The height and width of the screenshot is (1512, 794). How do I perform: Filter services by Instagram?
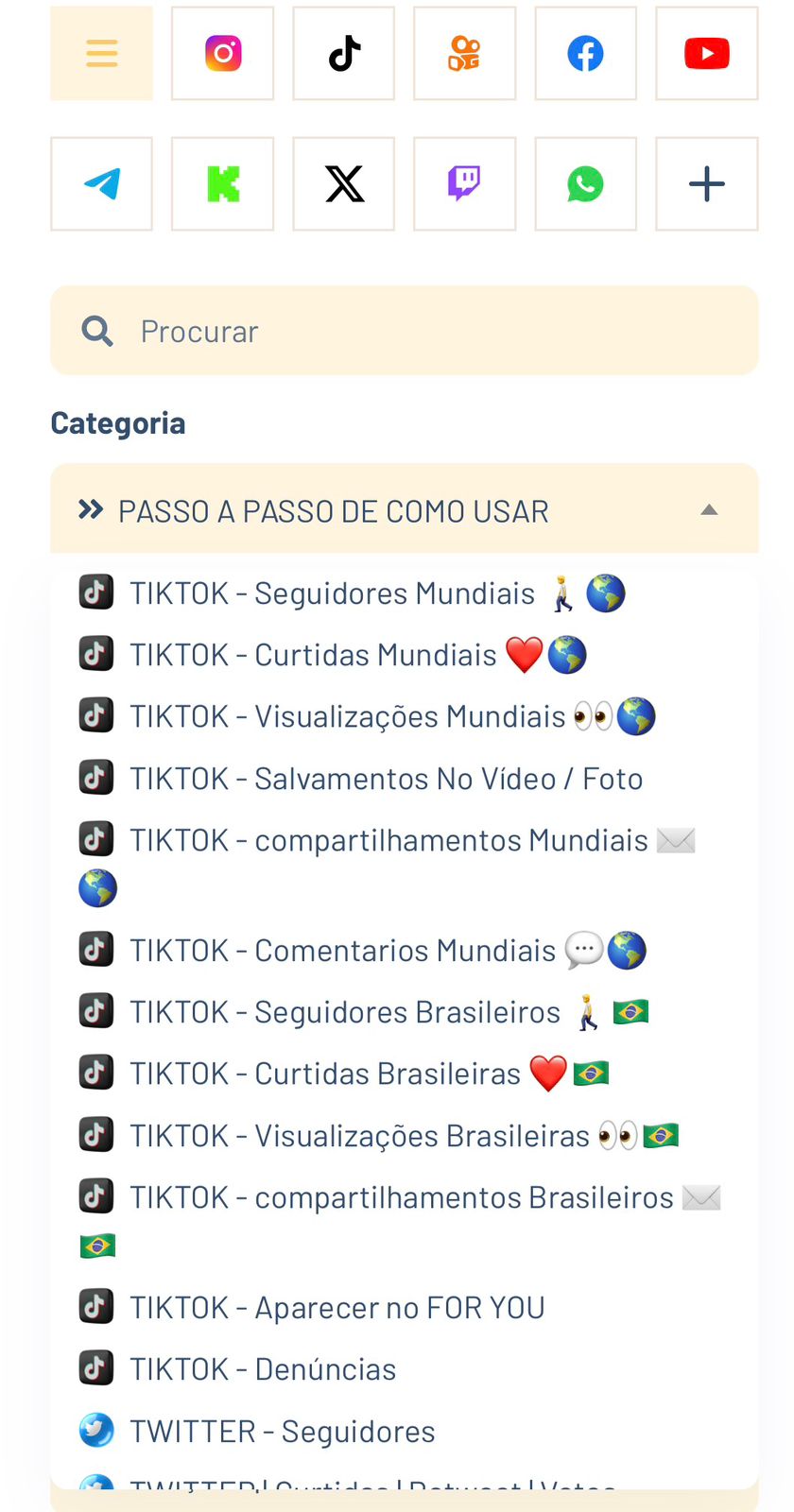pyautogui.click(x=222, y=53)
